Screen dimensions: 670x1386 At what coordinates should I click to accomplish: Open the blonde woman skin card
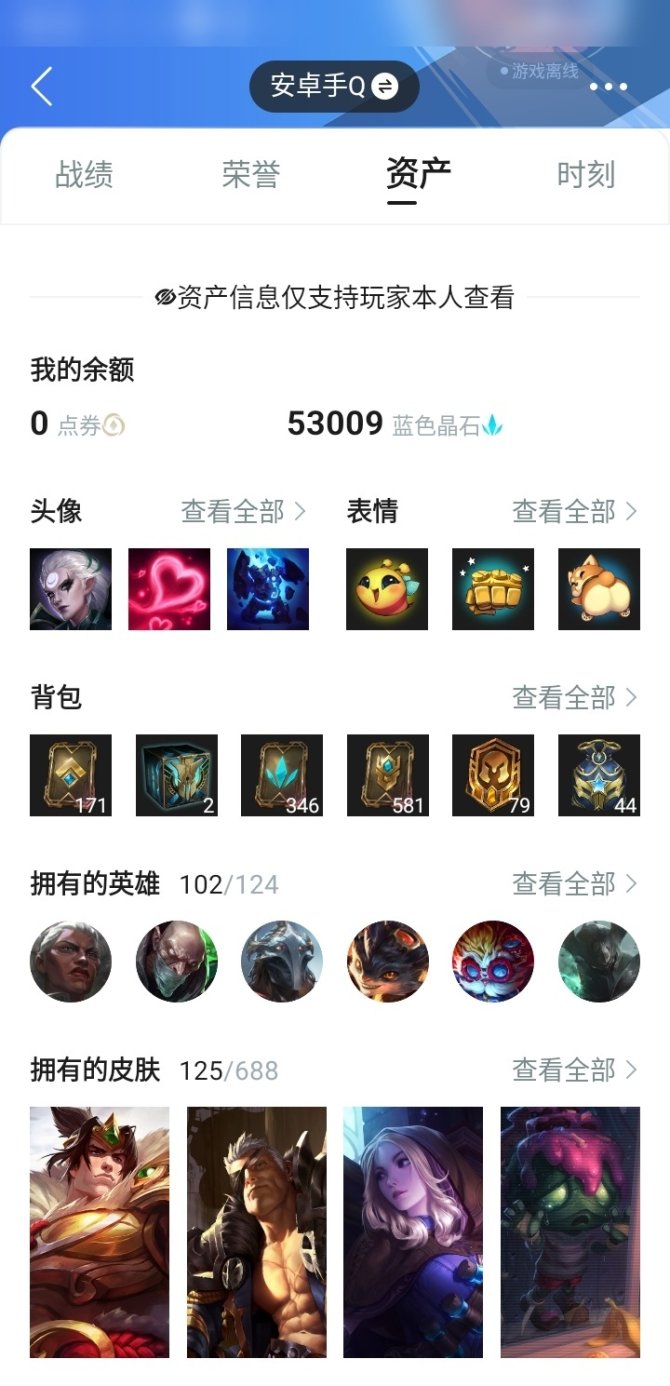point(413,1231)
